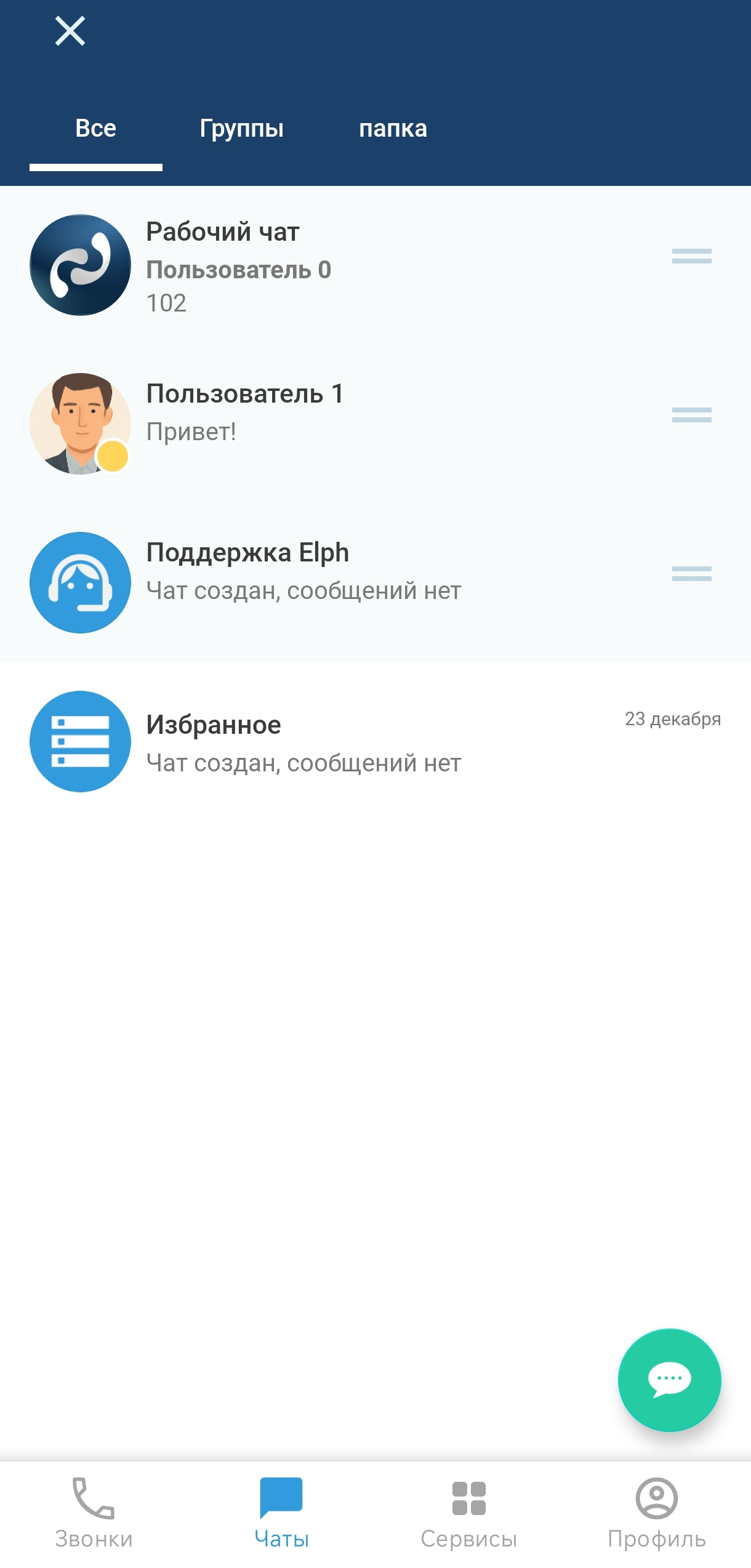
Task: Switch to the Группы tab
Action: click(x=241, y=129)
